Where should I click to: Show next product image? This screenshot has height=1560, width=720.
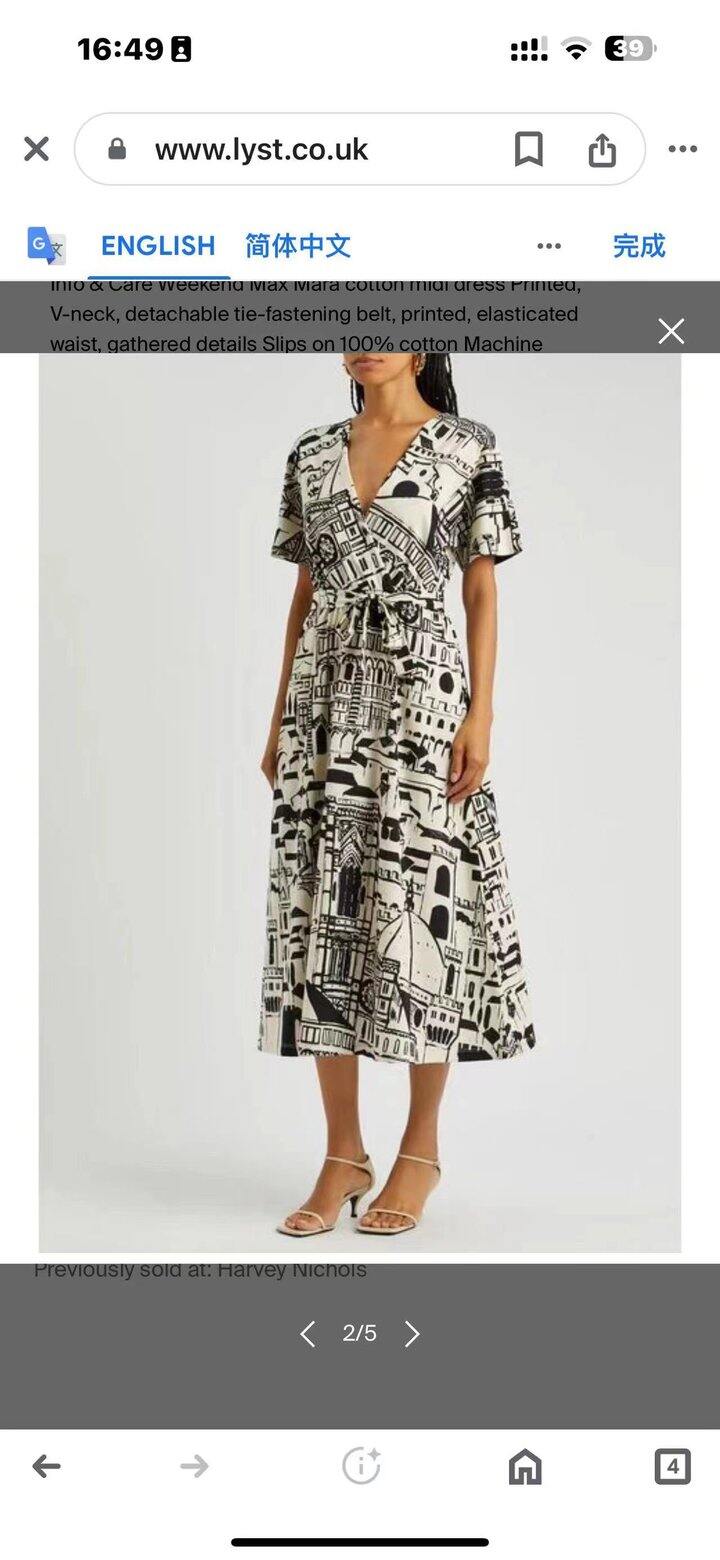pyautogui.click(x=412, y=1334)
